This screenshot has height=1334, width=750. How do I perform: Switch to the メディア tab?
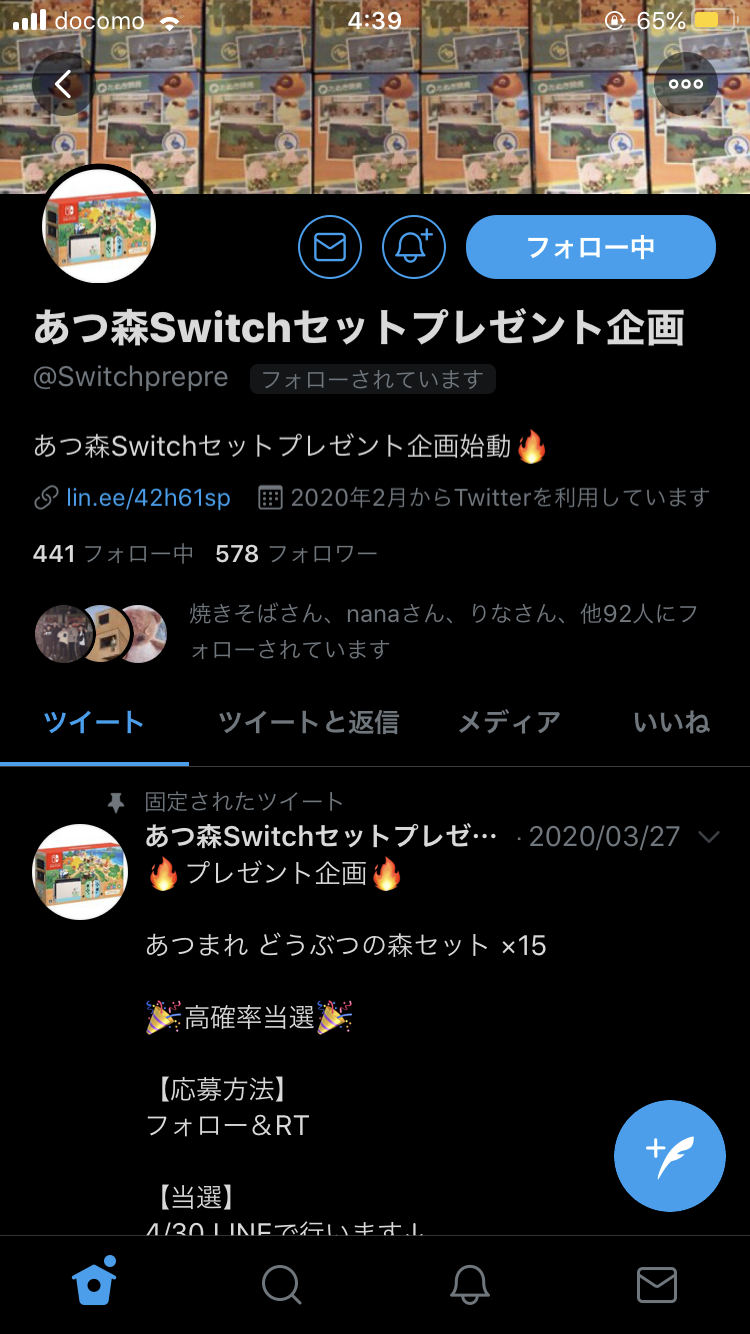click(x=508, y=722)
